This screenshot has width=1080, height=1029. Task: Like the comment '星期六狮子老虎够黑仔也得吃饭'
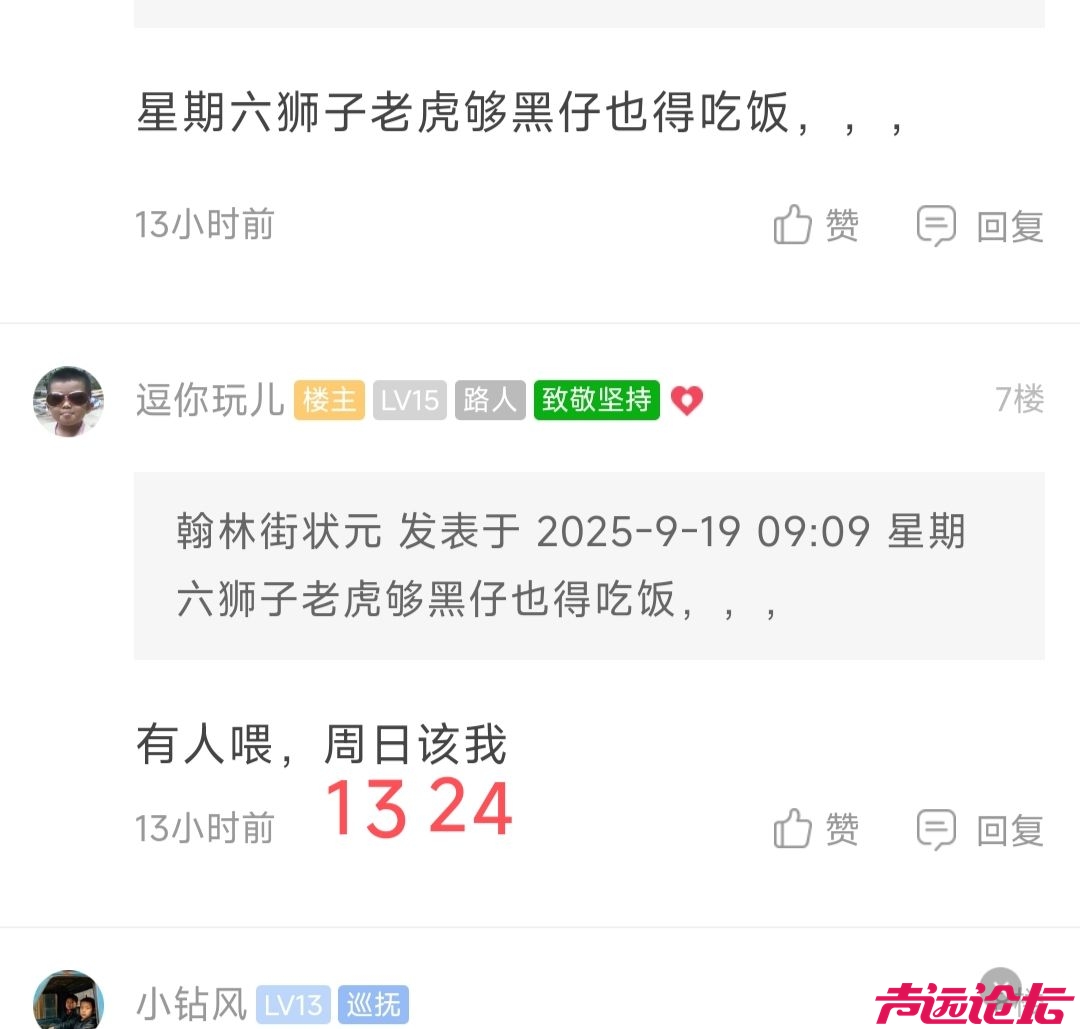pos(816,226)
